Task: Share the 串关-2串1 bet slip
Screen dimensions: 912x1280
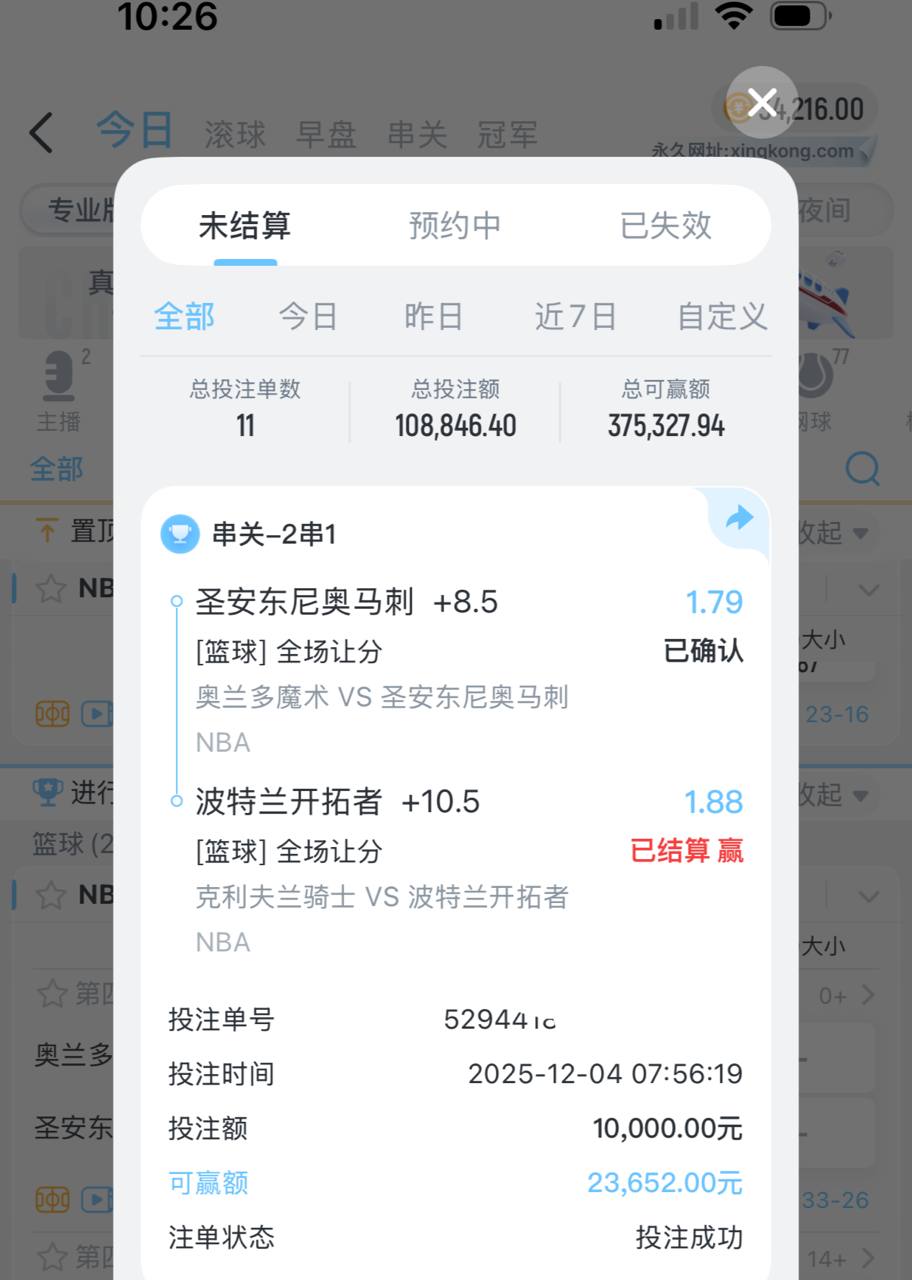Action: click(739, 518)
